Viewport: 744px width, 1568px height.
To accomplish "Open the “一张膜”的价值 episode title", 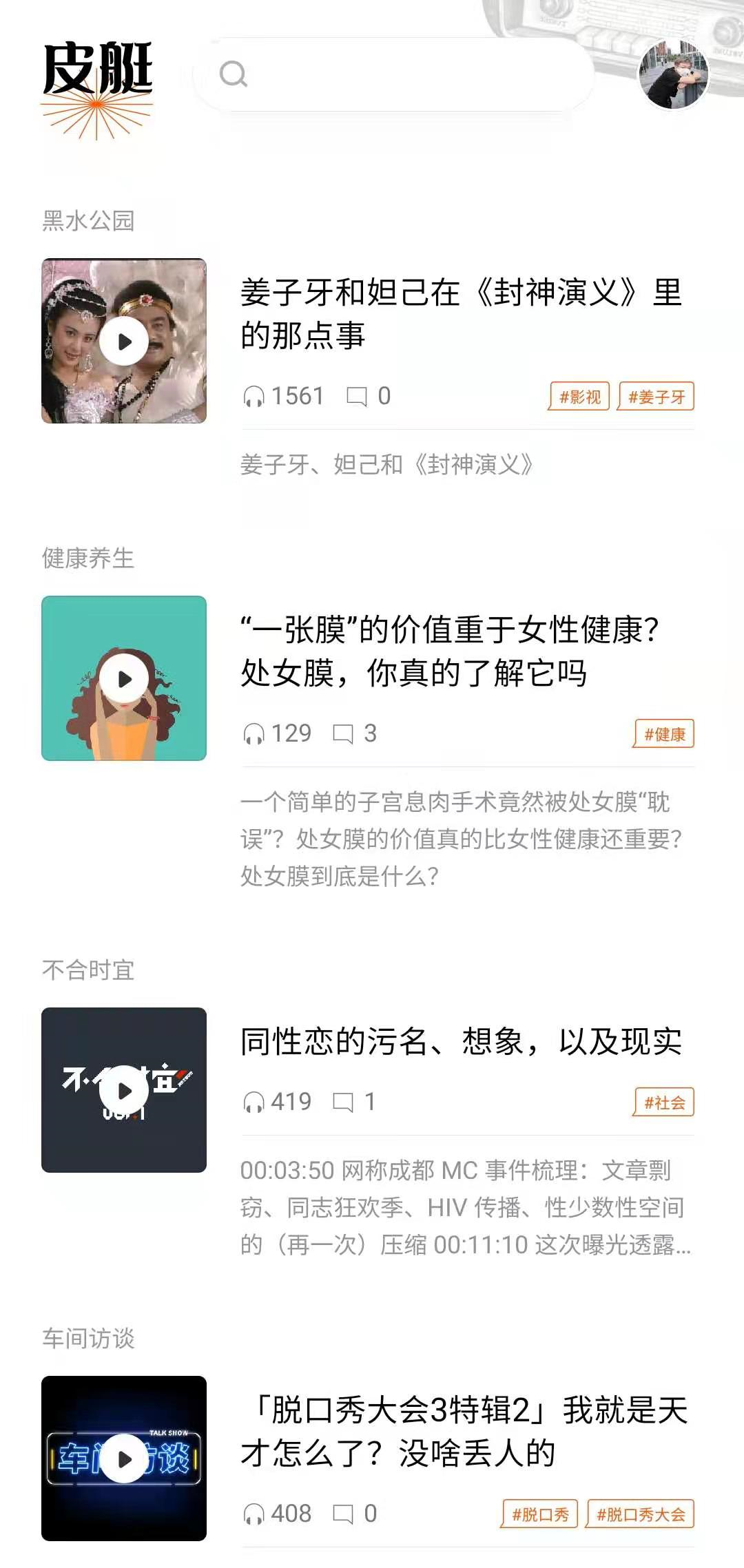I will (449, 651).
